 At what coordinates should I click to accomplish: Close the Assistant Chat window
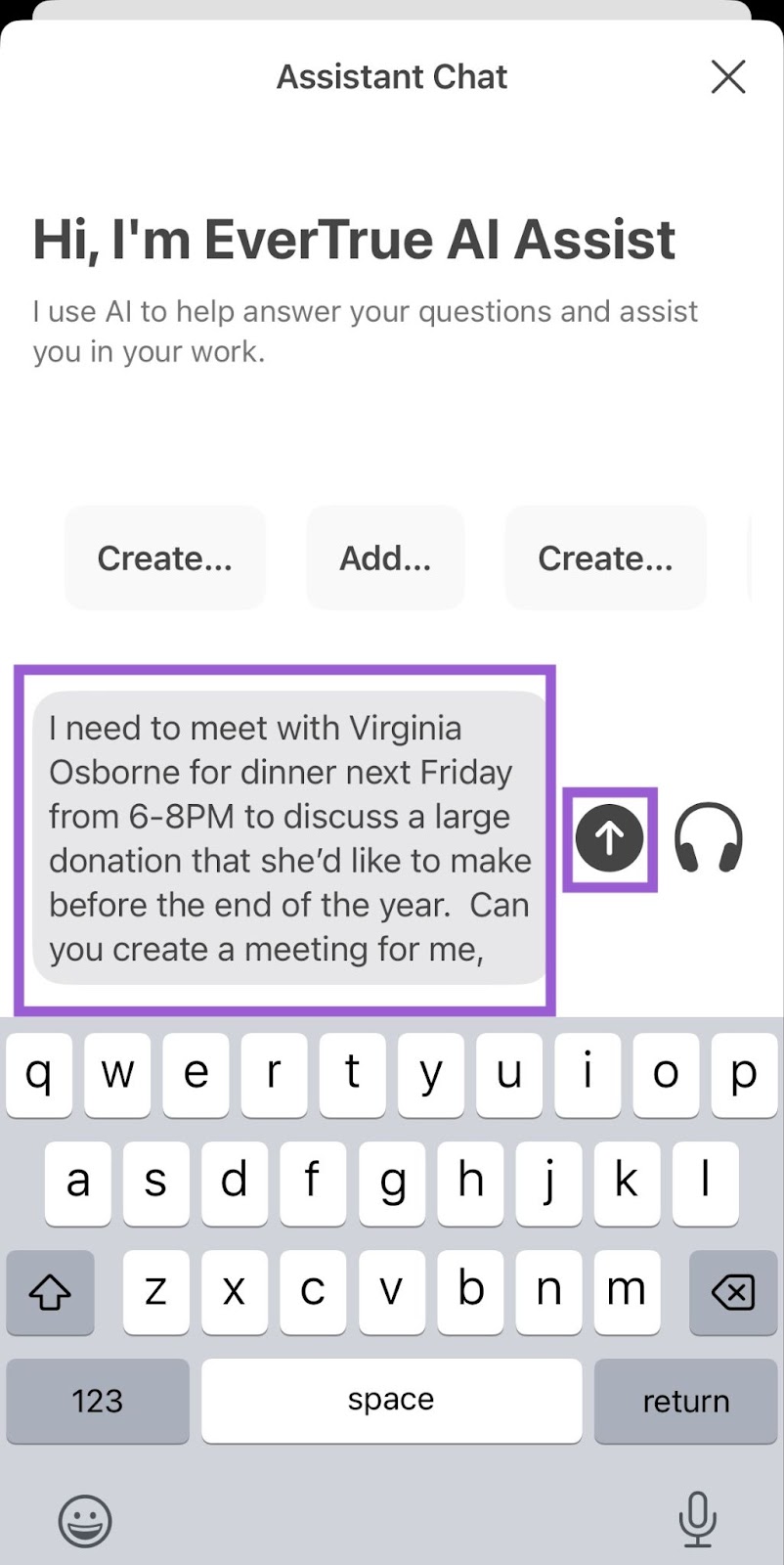click(x=728, y=76)
